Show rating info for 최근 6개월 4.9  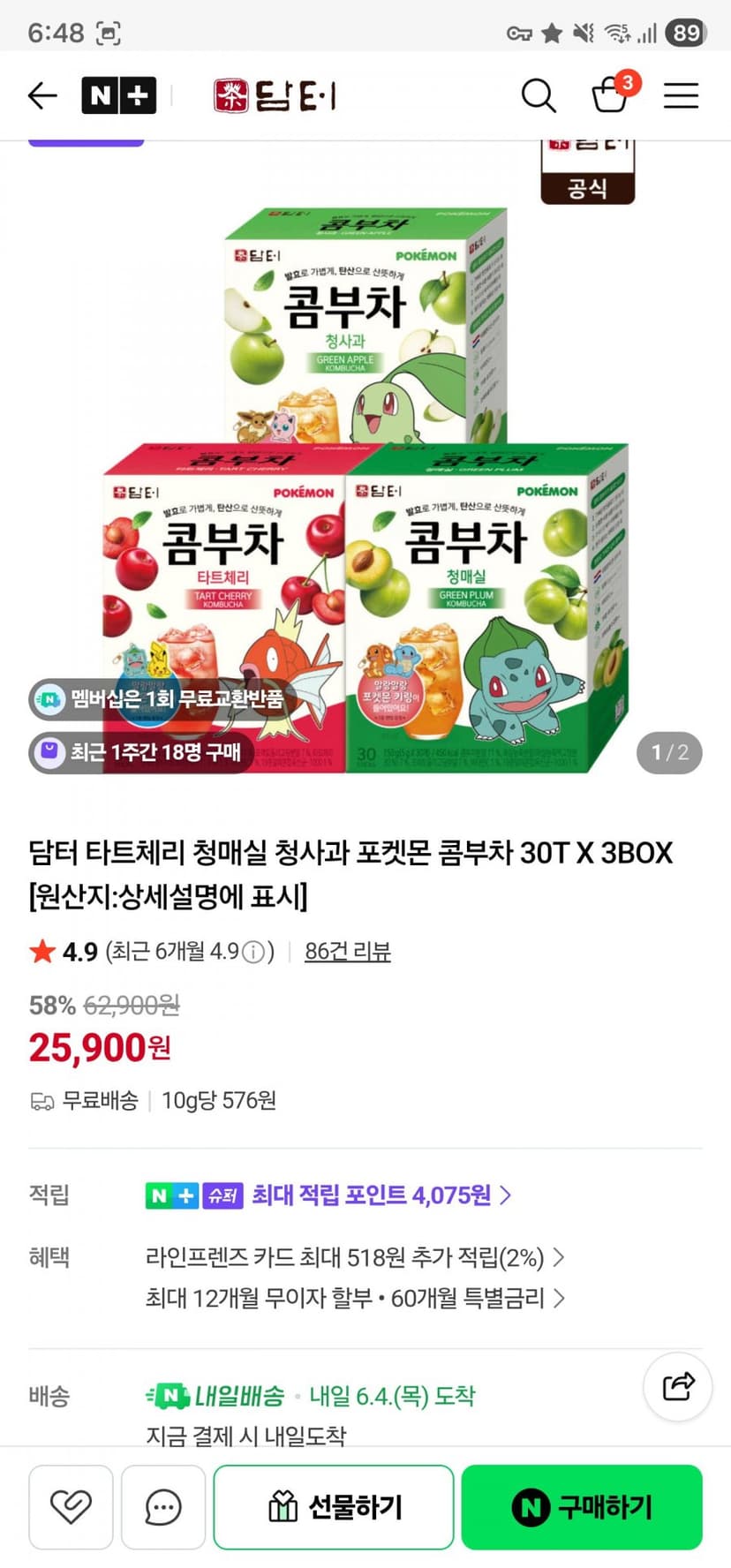click(x=253, y=952)
